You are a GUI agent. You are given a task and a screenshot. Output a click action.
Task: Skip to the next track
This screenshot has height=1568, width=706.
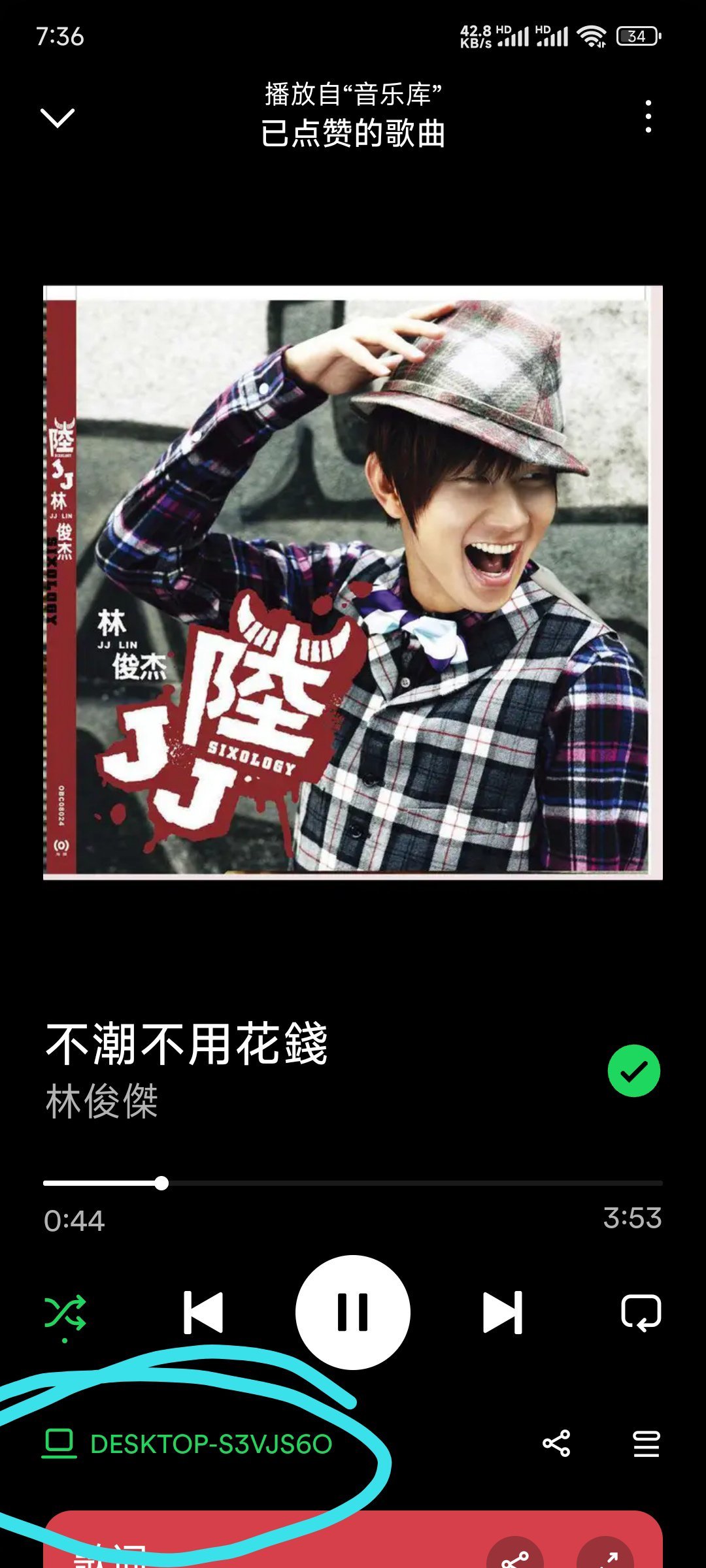503,1312
